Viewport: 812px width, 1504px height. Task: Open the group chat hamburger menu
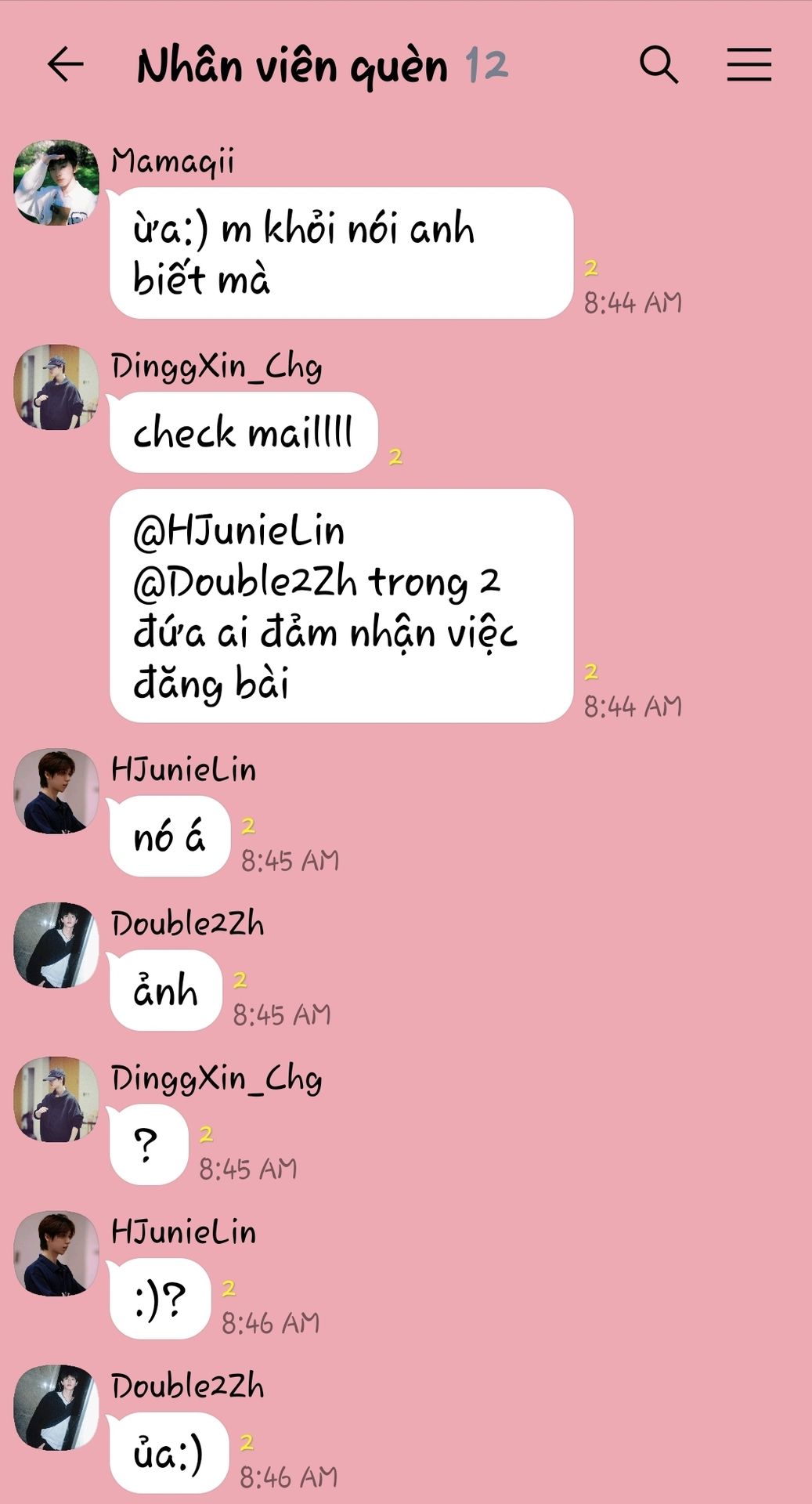[x=749, y=64]
